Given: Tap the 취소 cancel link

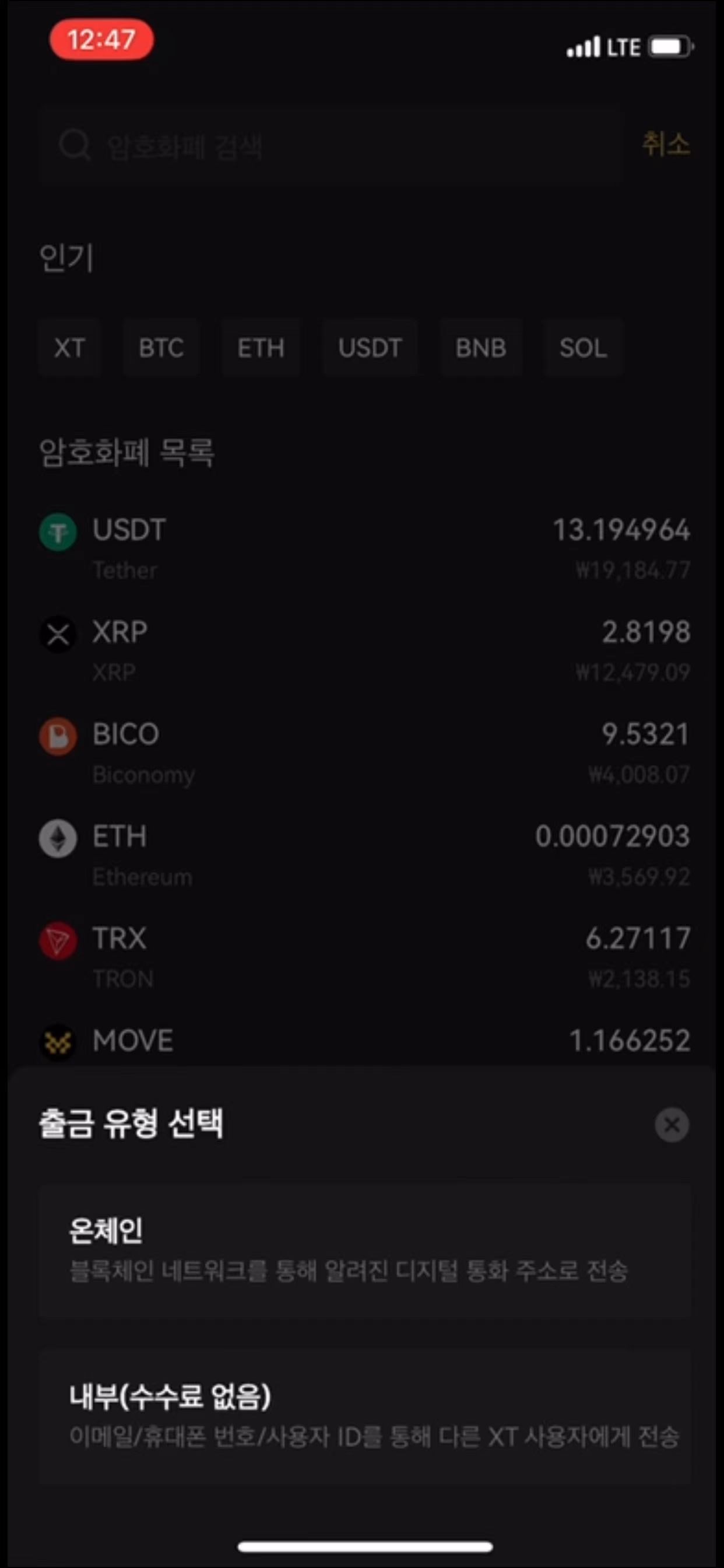Looking at the screenshot, I should (x=666, y=145).
